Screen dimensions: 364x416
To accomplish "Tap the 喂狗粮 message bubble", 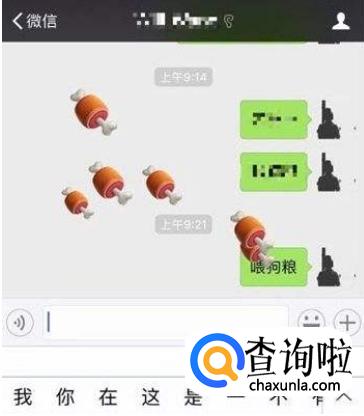I will pyautogui.click(x=275, y=267).
